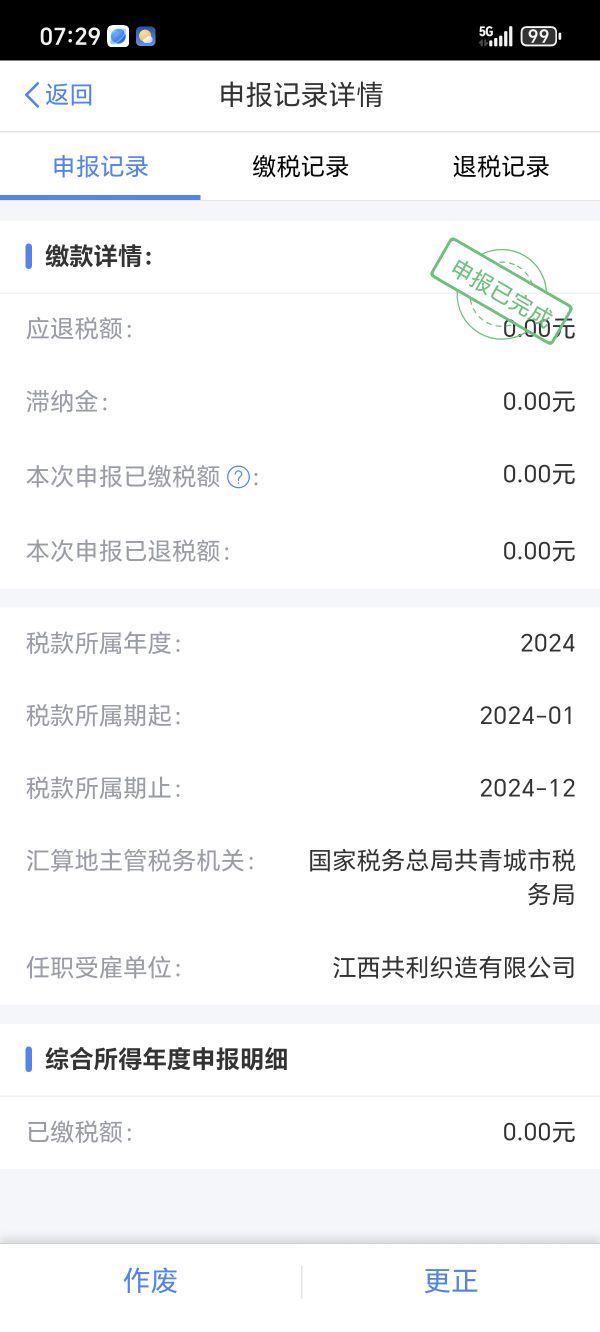This screenshot has height=1332, width=600.
Task: Tap the 更正 button
Action: [451, 1280]
